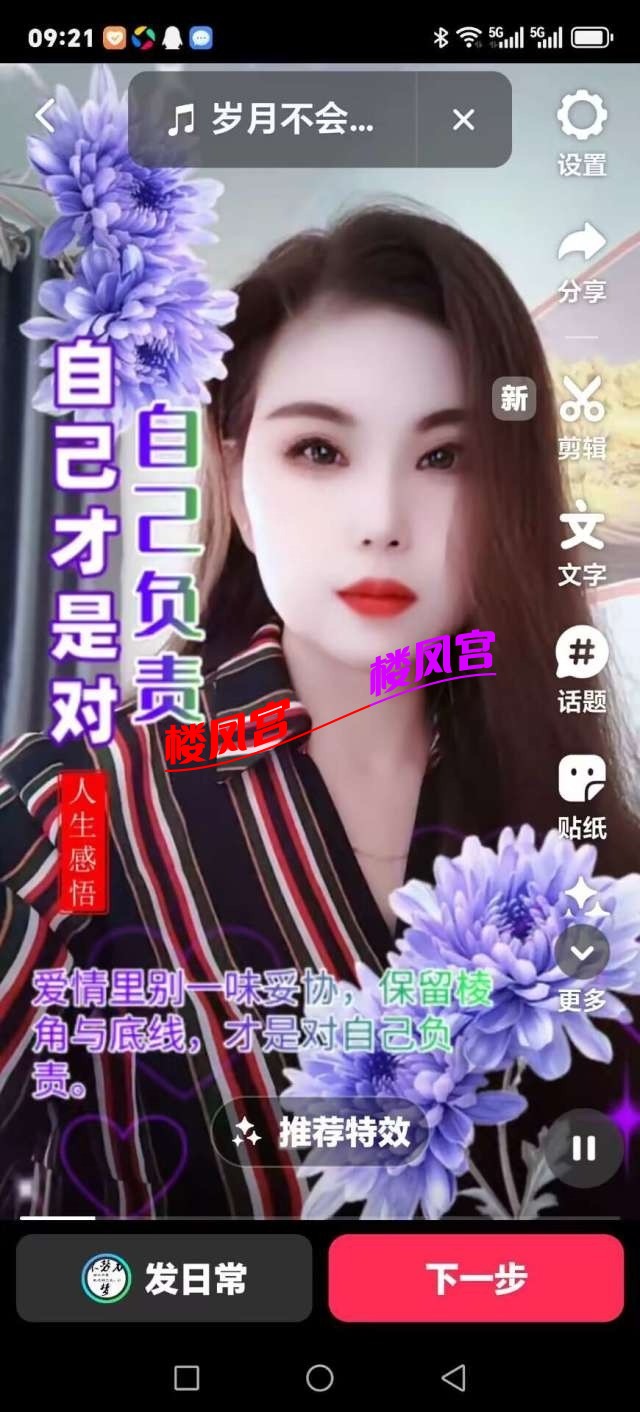Go to the system home screen
The height and width of the screenshot is (1412, 640).
pos(320,1378)
